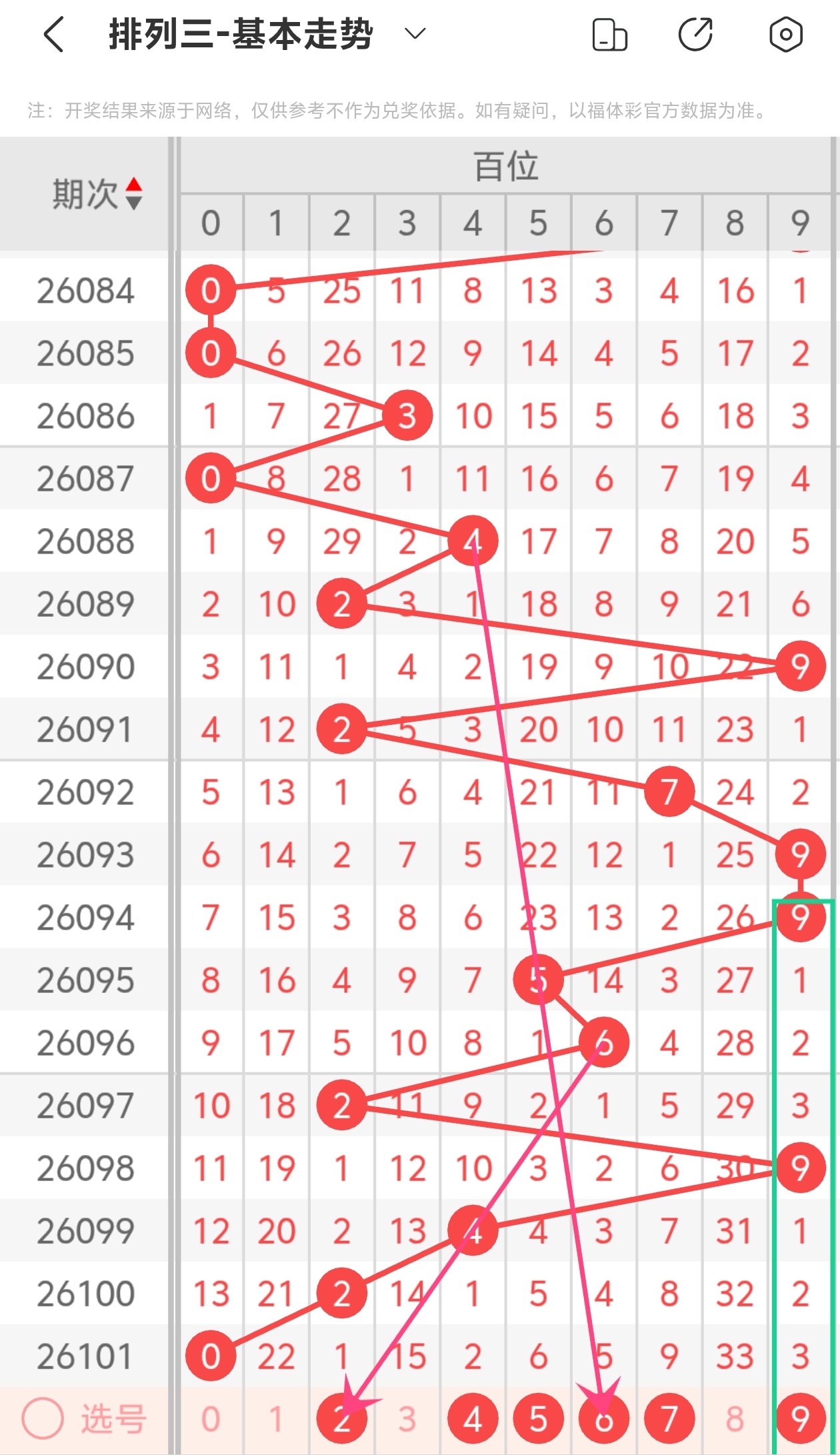Select number 1 in the 选号 row
Viewport: 840px width, 1455px height.
point(276,1419)
